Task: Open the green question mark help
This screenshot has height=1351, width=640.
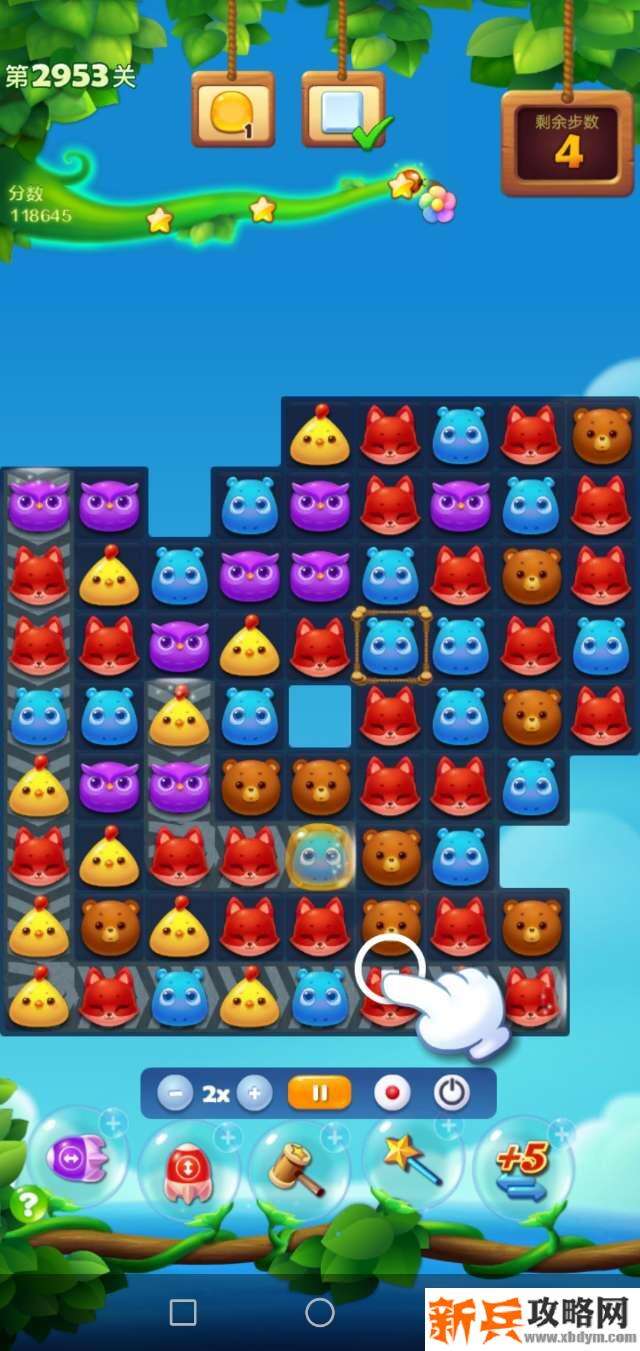Action: (x=29, y=1205)
